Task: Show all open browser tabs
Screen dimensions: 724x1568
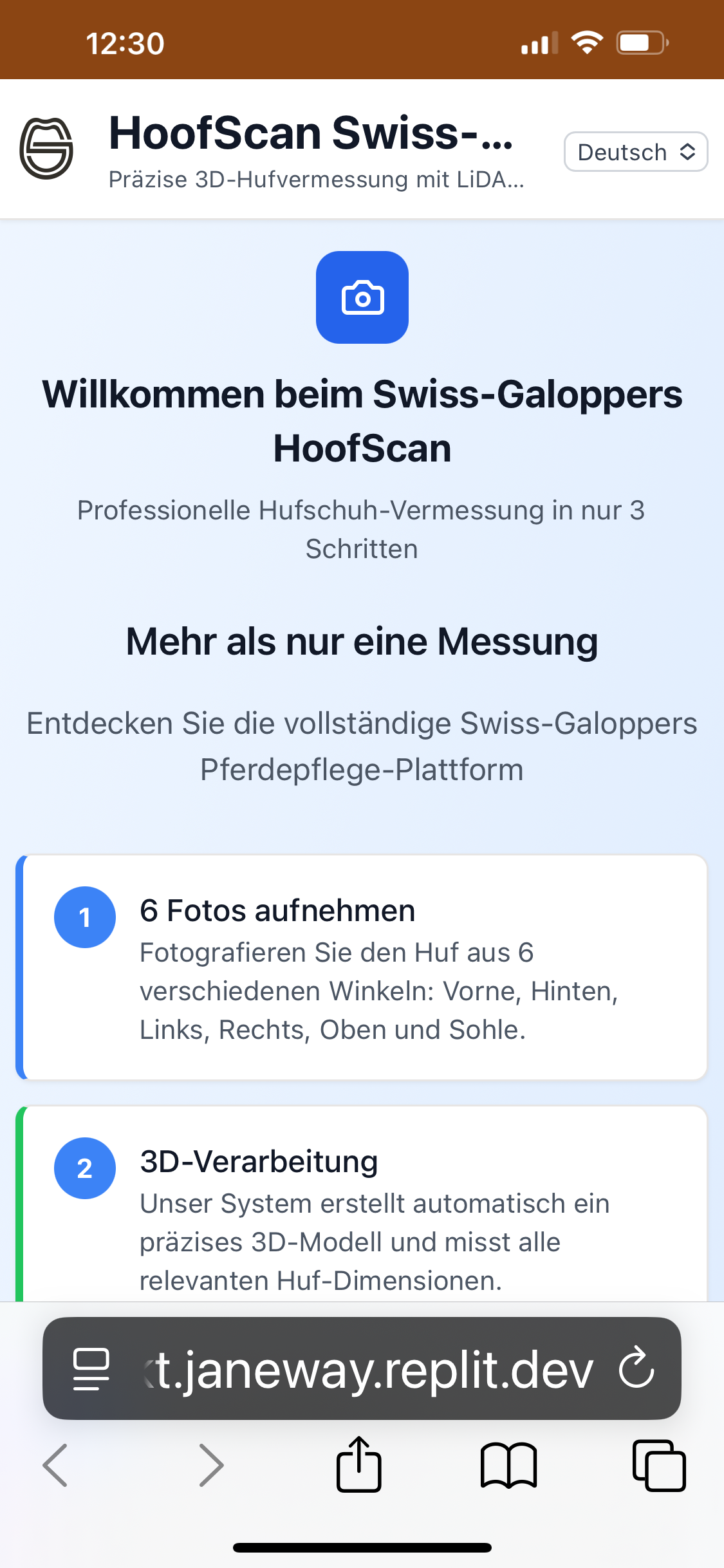Action: point(659,1465)
